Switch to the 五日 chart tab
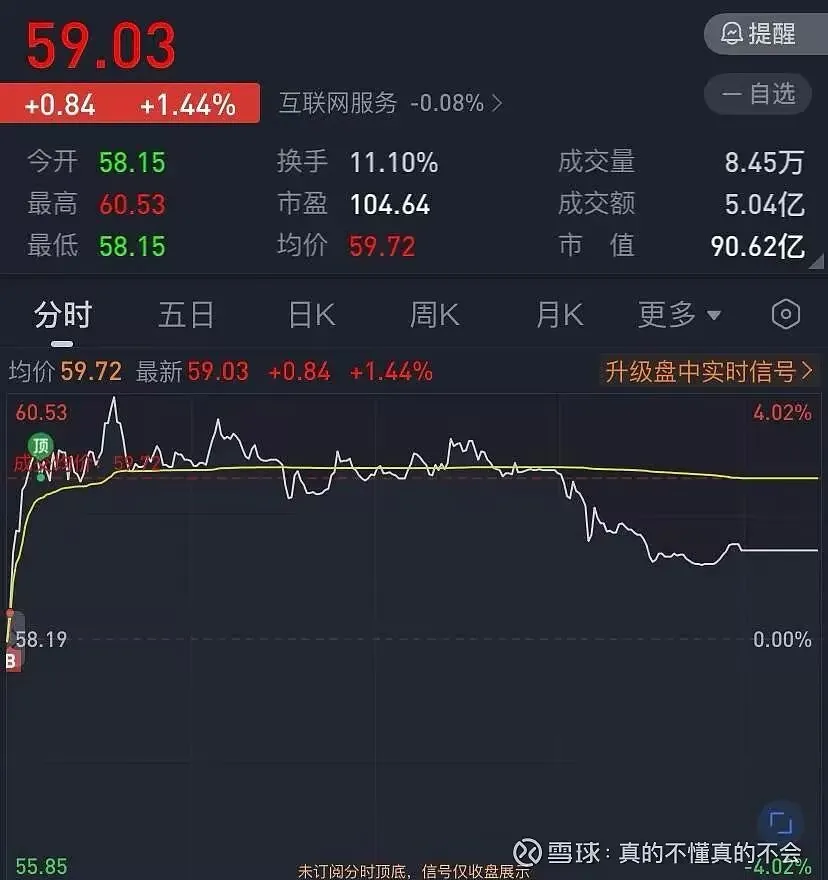The height and width of the screenshot is (880, 828). 186,315
